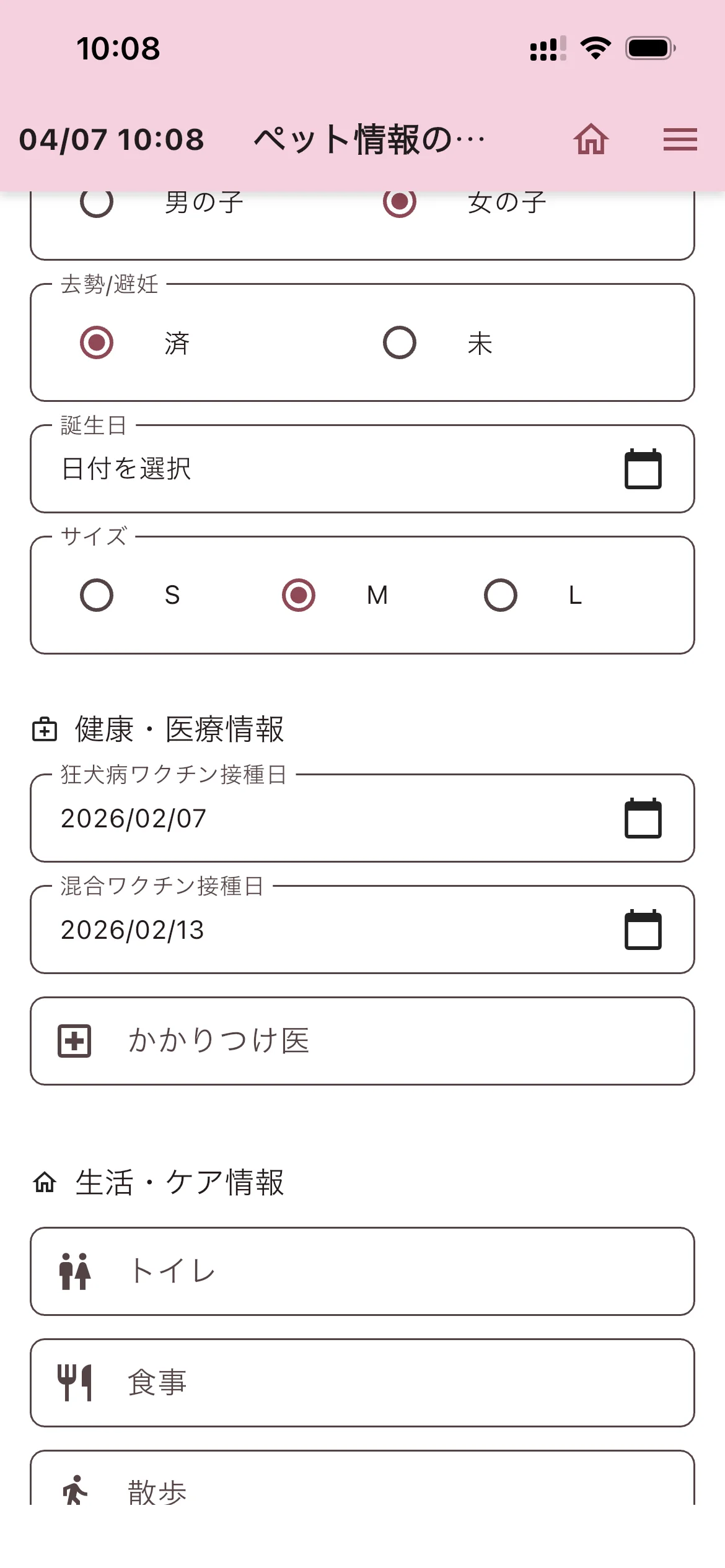This screenshot has height=1568, width=725.
Task: Tap the かかりつけ医 field
Action: coord(362,1041)
